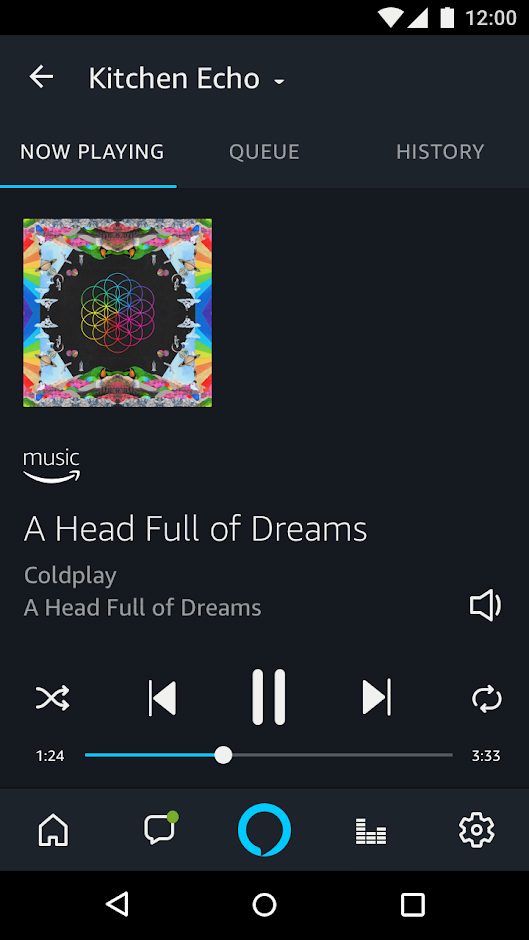Skip to the next track
The width and height of the screenshot is (529, 940).
pyautogui.click(x=377, y=698)
